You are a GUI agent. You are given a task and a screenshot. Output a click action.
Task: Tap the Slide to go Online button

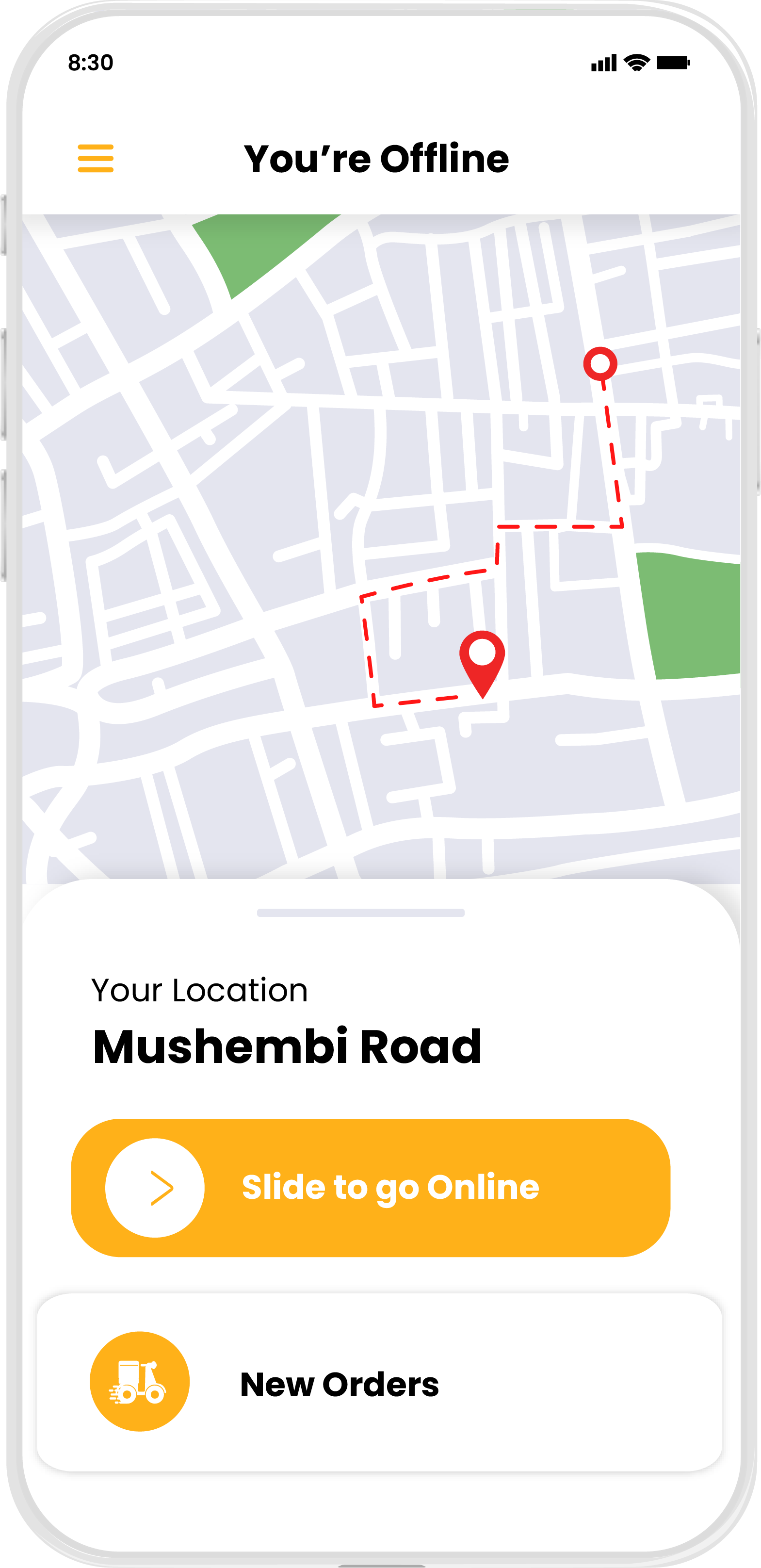coord(371,1188)
